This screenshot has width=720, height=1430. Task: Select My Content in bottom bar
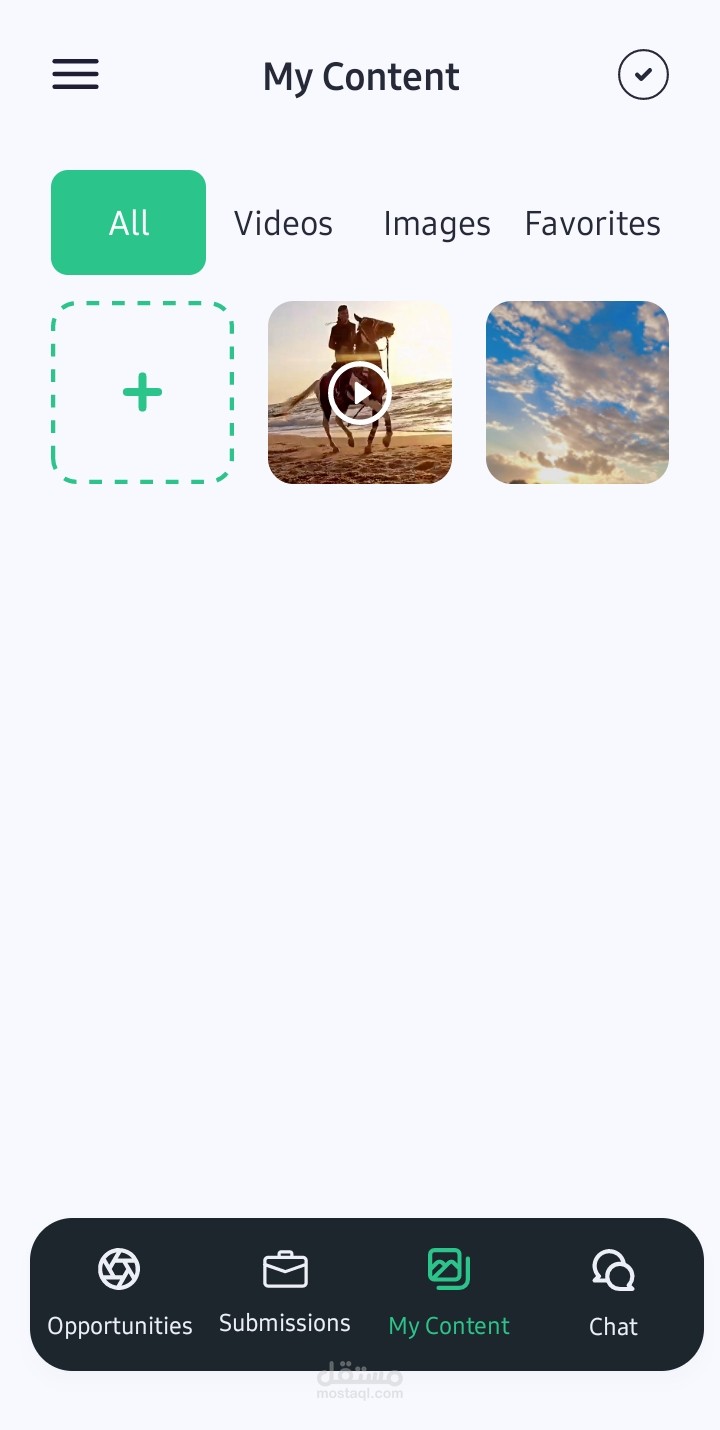tap(449, 1293)
